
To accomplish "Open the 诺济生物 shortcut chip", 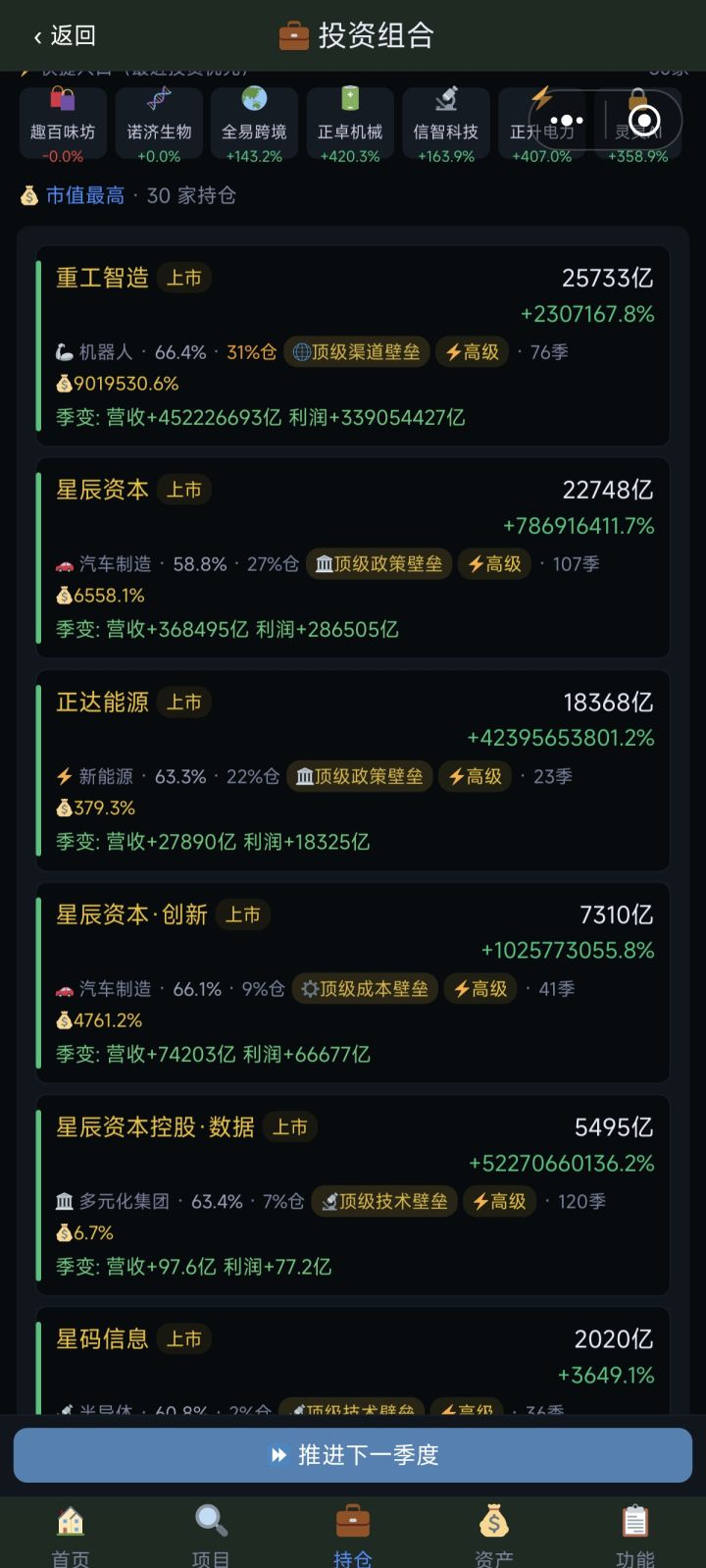I will 159,124.
